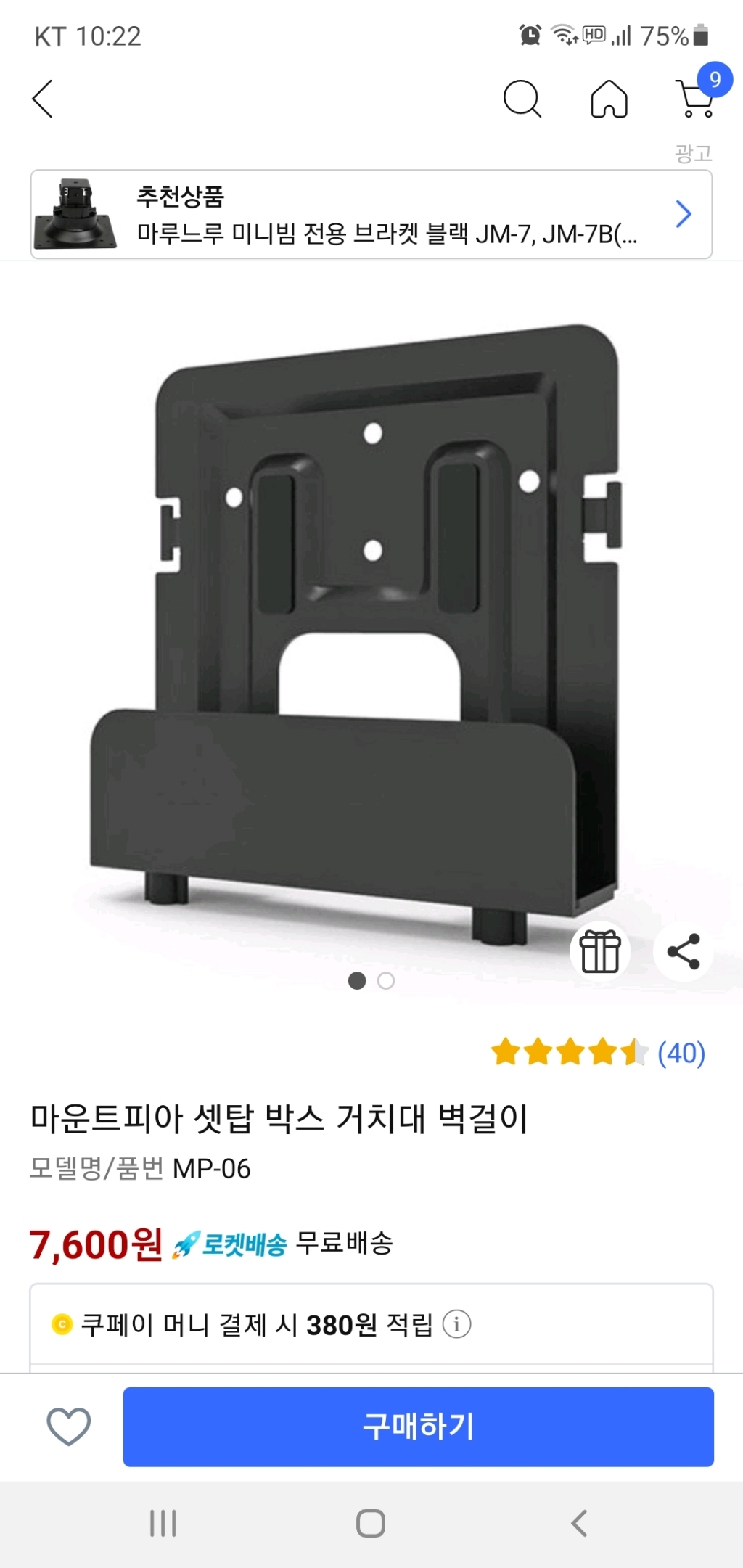Add product to wishlist with heart

[x=69, y=1427]
